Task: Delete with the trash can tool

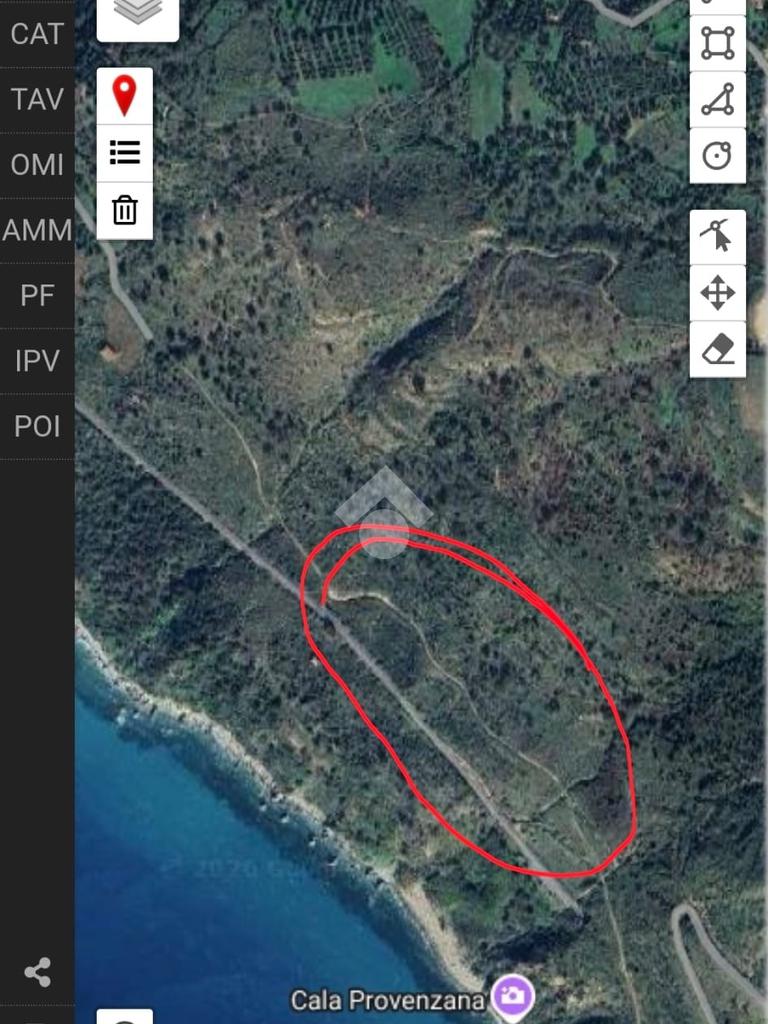Action: (125, 211)
